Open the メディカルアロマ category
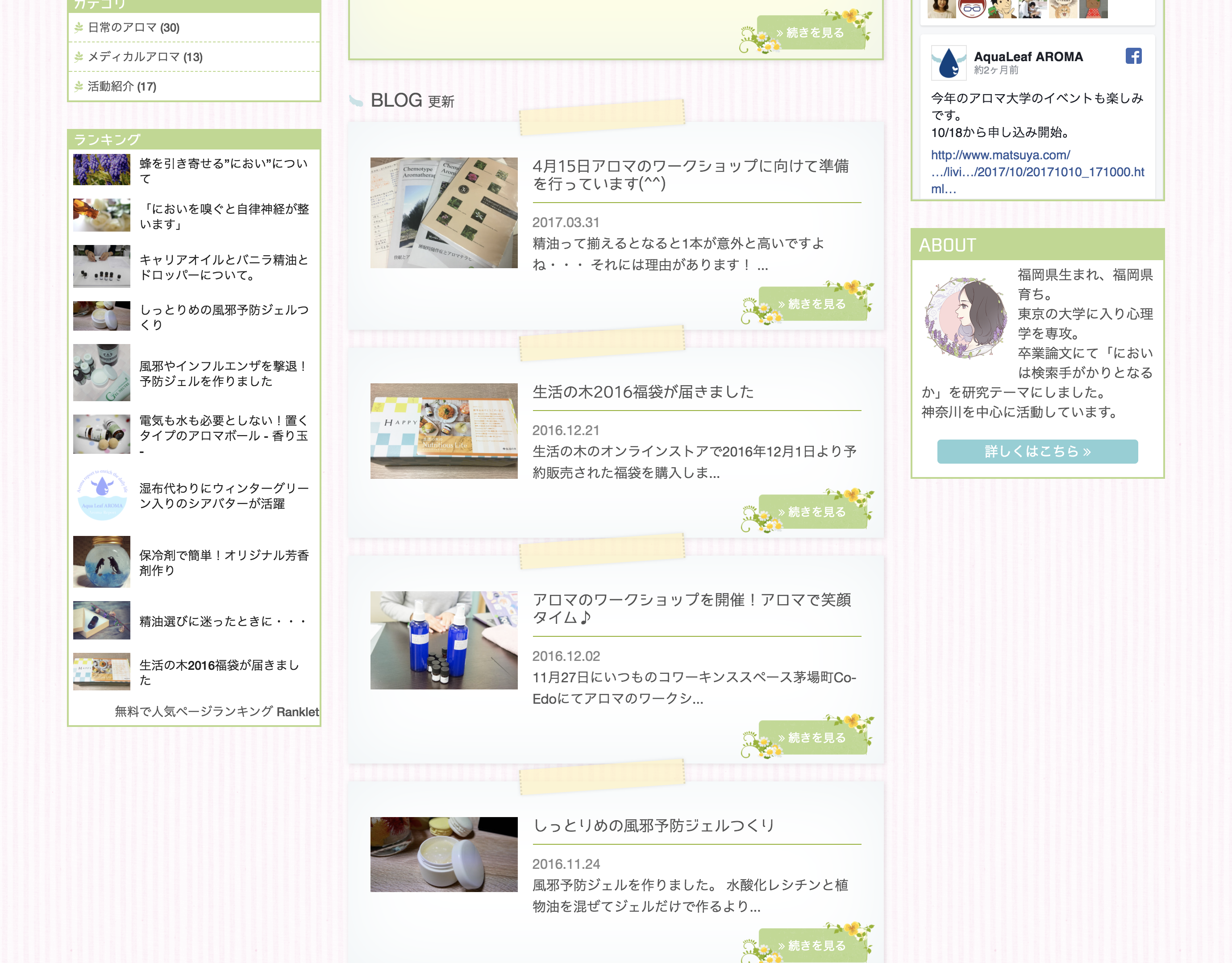 (145, 57)
